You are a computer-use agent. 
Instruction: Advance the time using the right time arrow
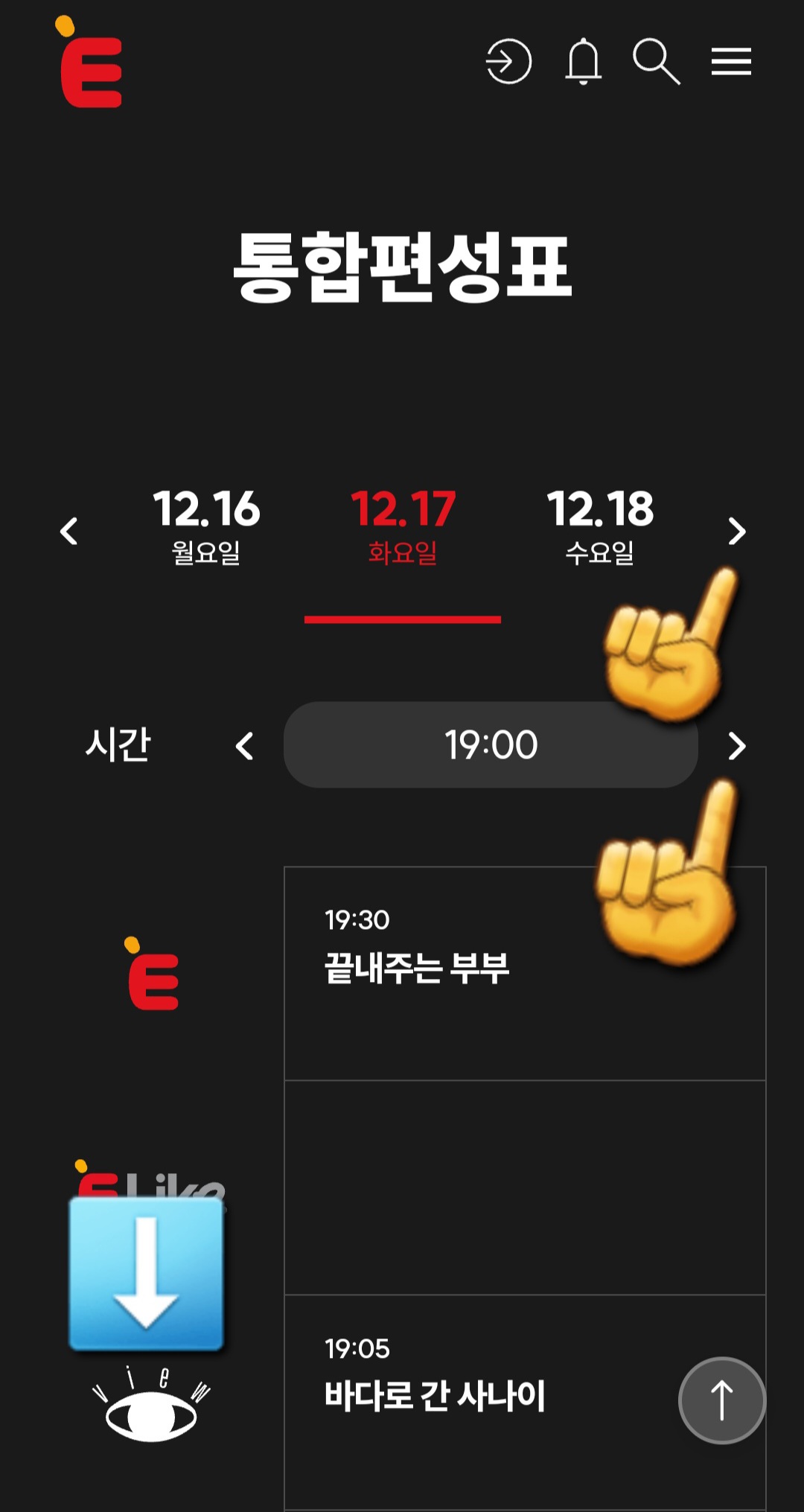coord(736,745)
